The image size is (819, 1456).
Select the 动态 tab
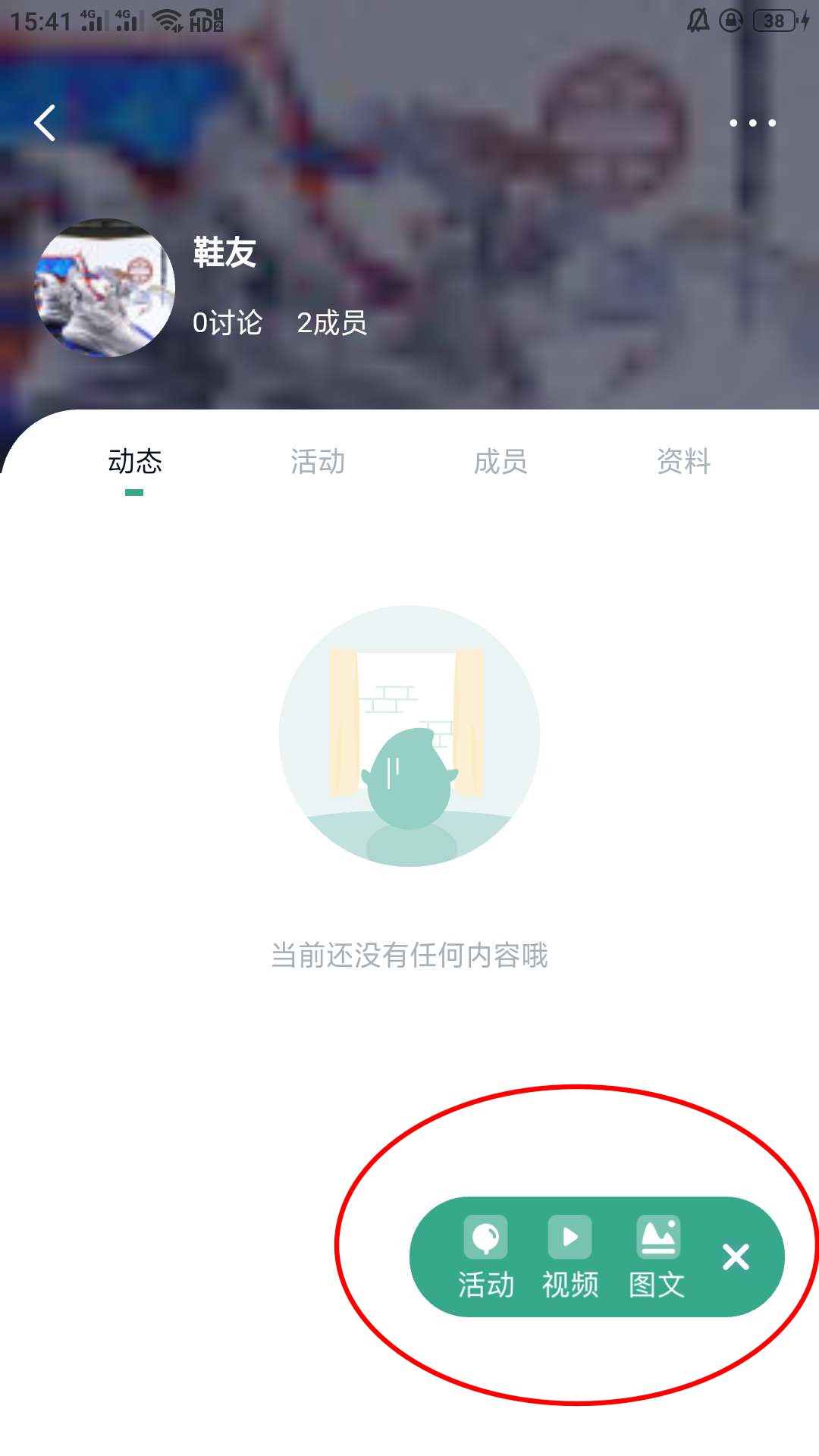[x=135, y=461]
